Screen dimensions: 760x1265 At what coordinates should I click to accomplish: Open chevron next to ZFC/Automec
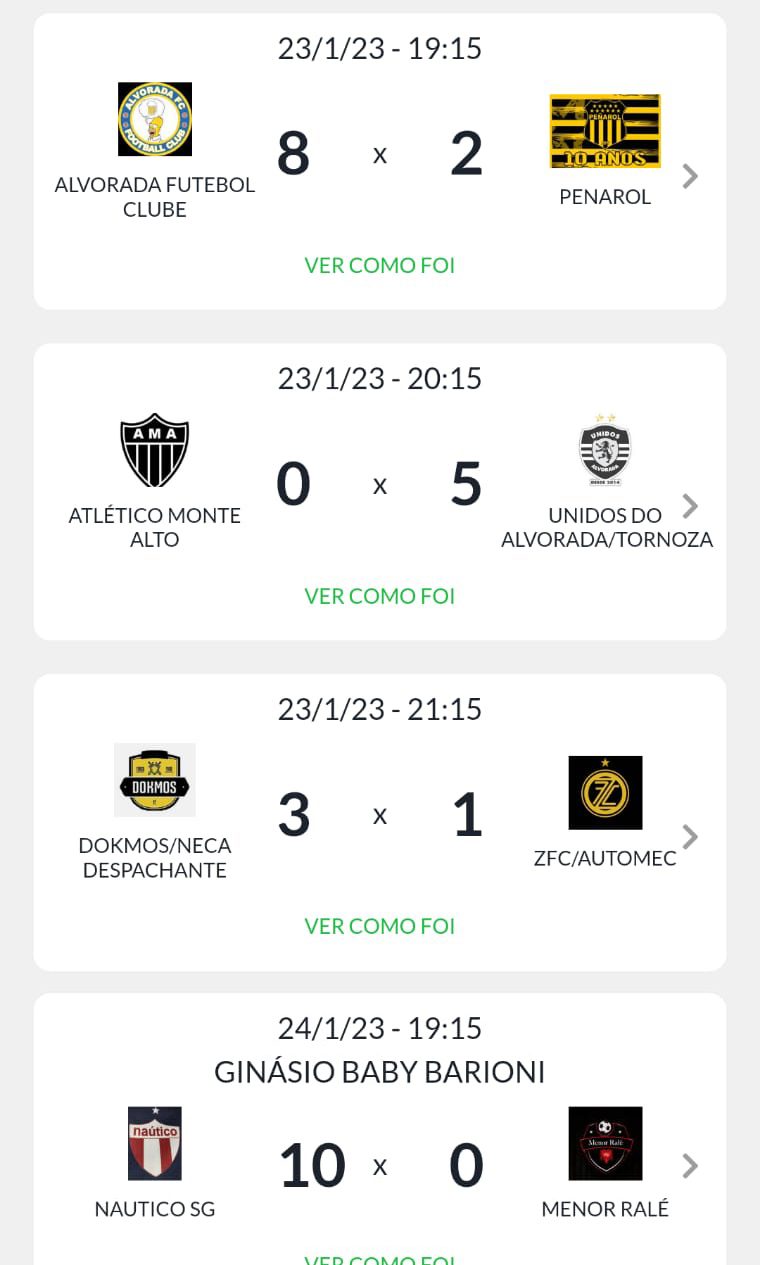pos(690,836)
